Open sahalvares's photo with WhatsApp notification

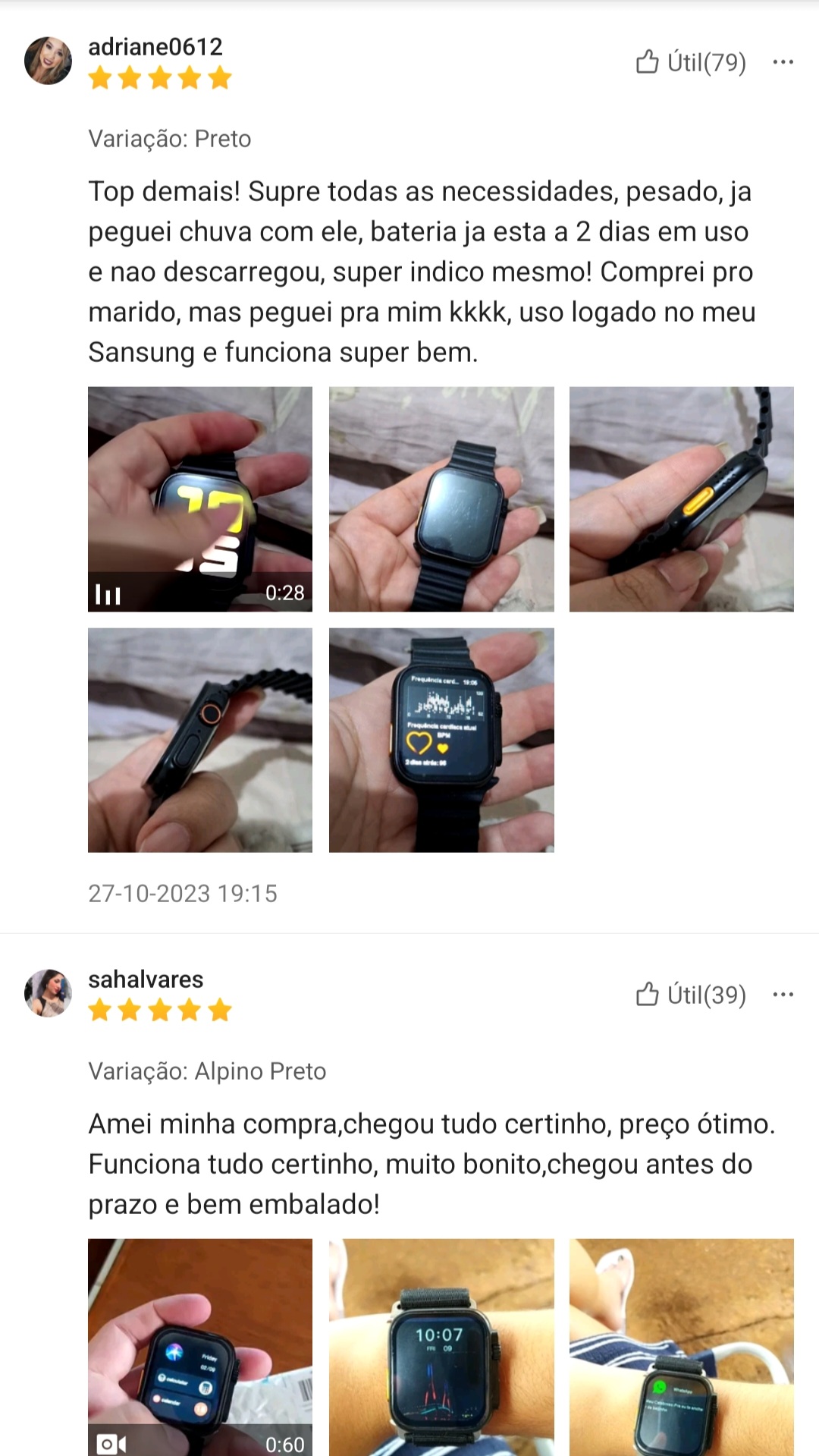click(681, 1347)
